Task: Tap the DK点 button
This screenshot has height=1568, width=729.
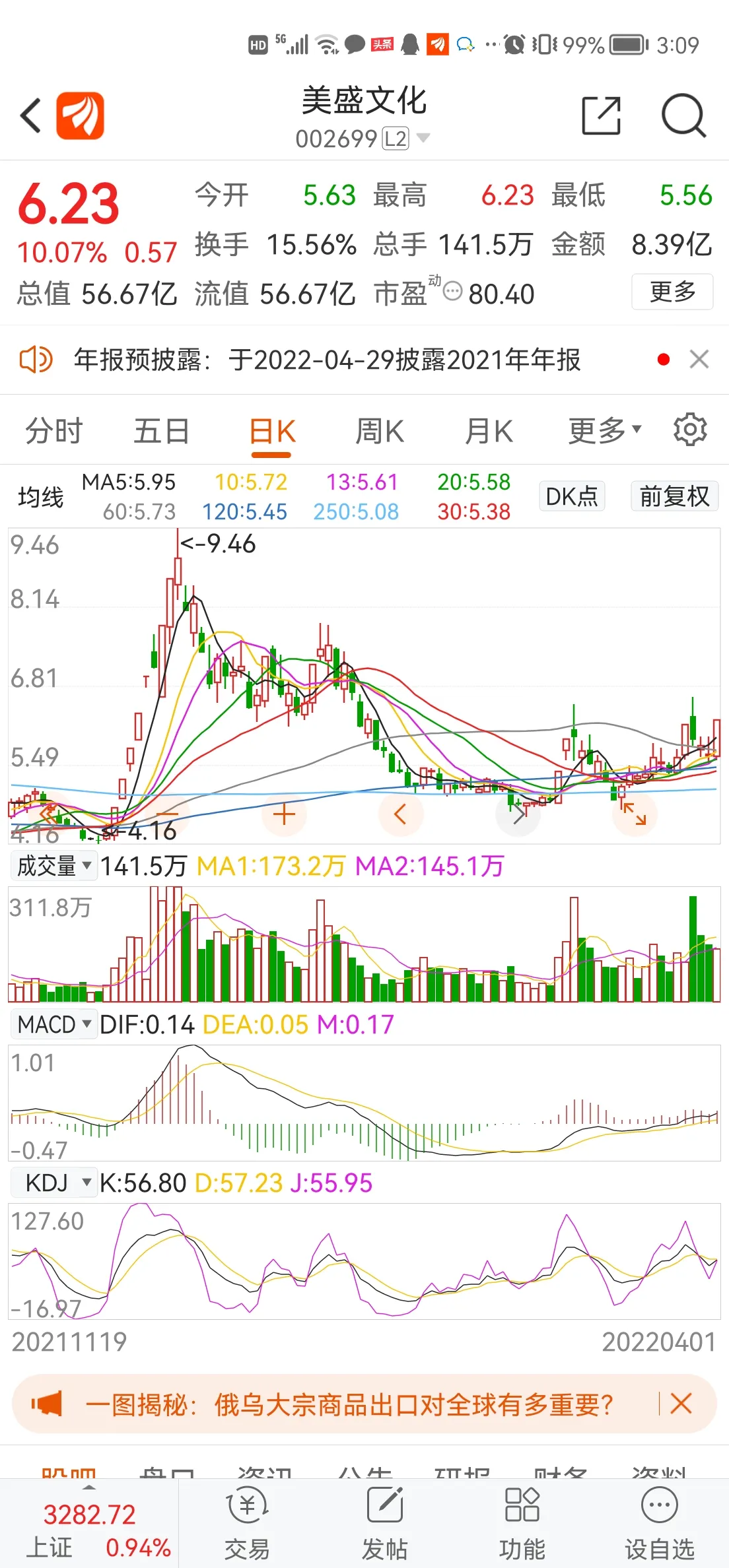Action: pyautogui.click(x=572, y=496)
